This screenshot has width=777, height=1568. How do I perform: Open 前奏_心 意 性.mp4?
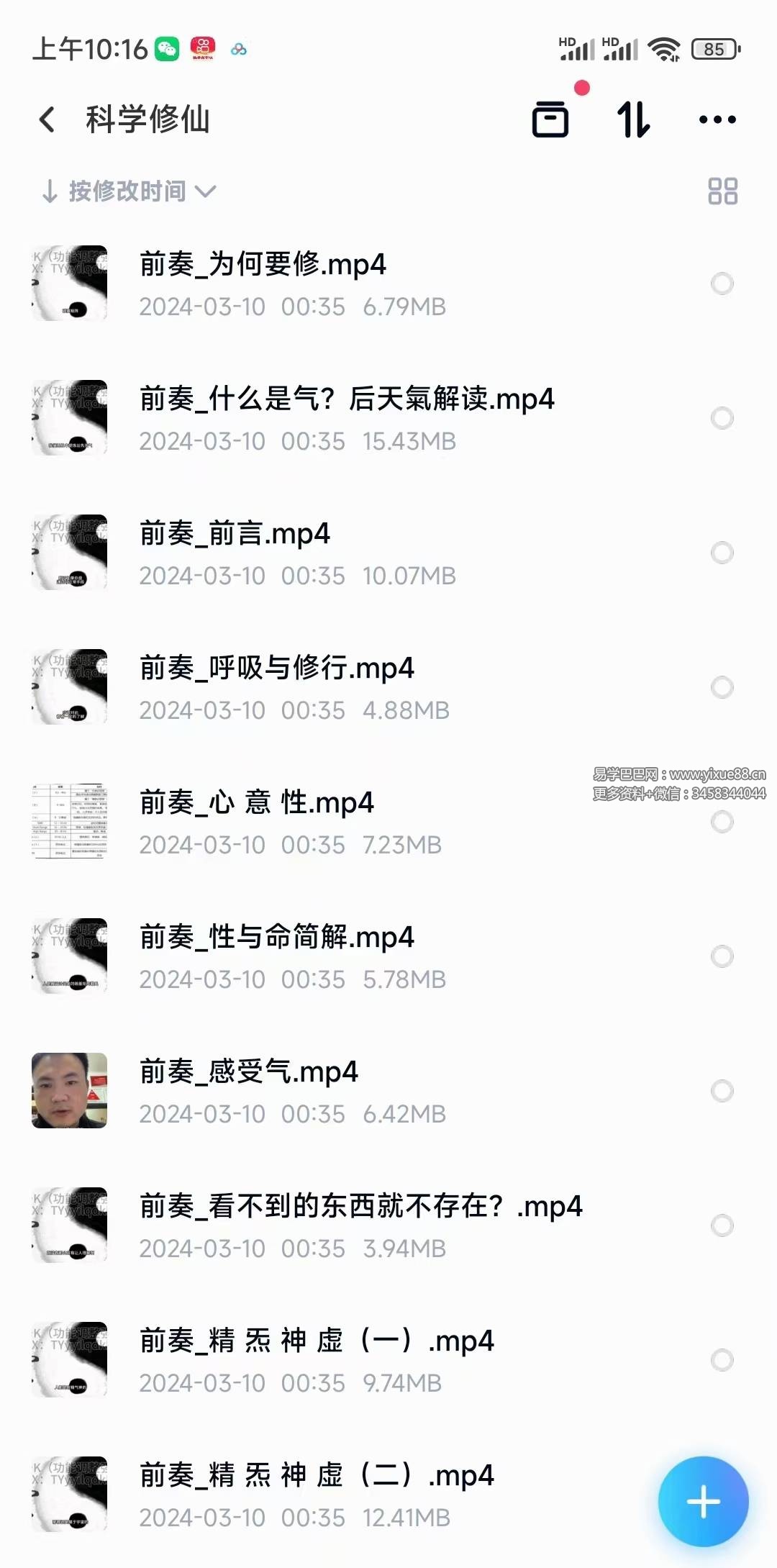click(256, 804)
